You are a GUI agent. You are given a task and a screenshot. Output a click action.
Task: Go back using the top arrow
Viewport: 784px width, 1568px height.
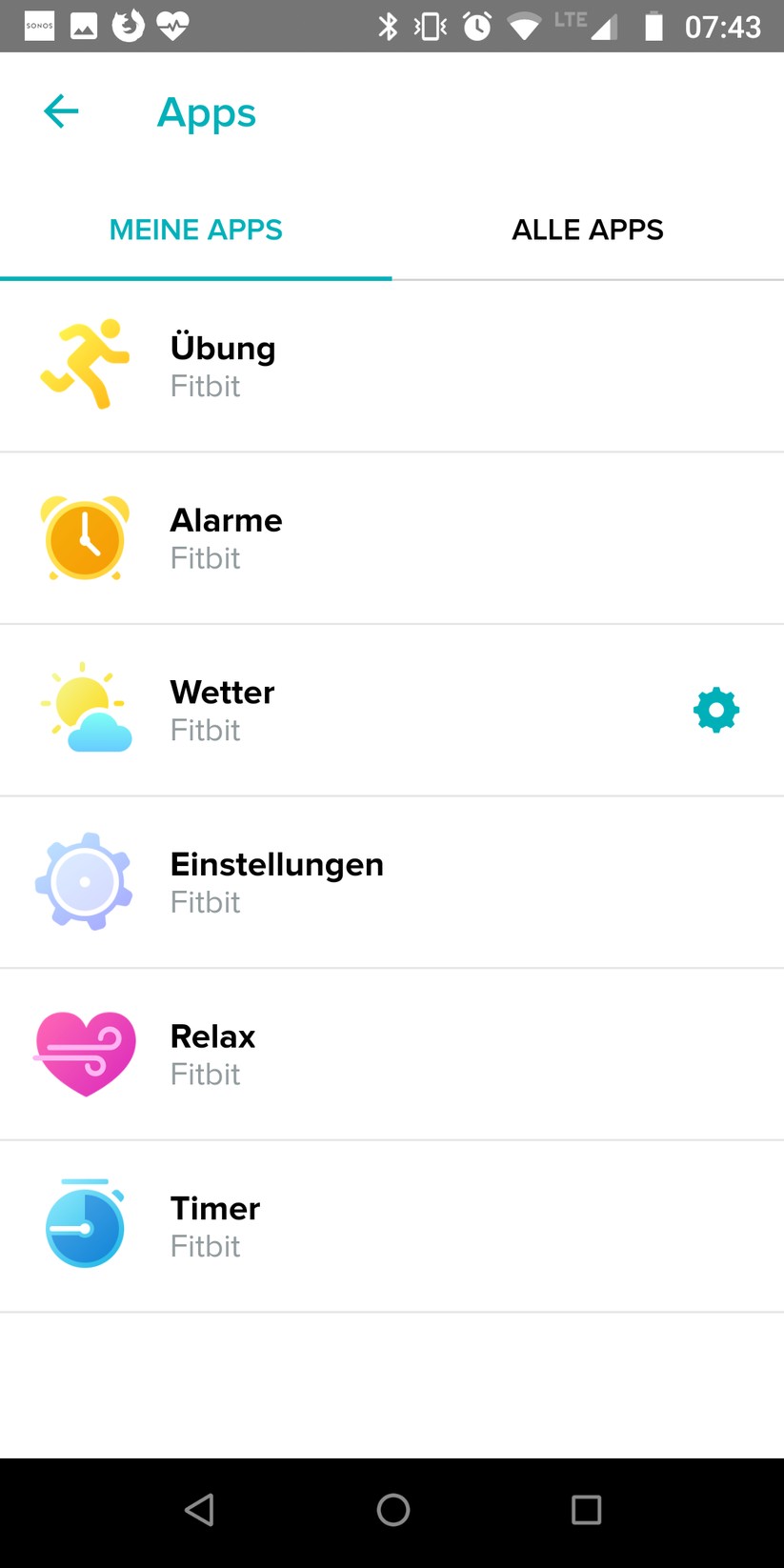(x=61, y=111)
